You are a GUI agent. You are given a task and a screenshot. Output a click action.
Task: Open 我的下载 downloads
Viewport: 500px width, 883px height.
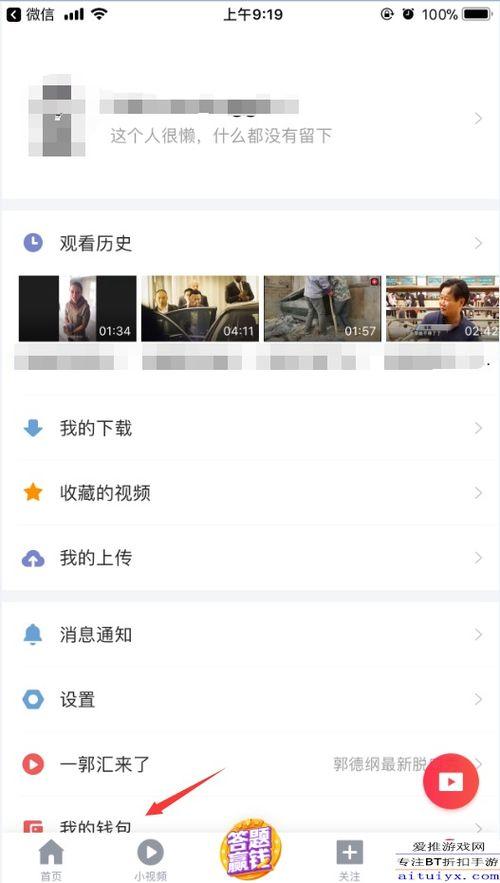click(x=250, y=428)
